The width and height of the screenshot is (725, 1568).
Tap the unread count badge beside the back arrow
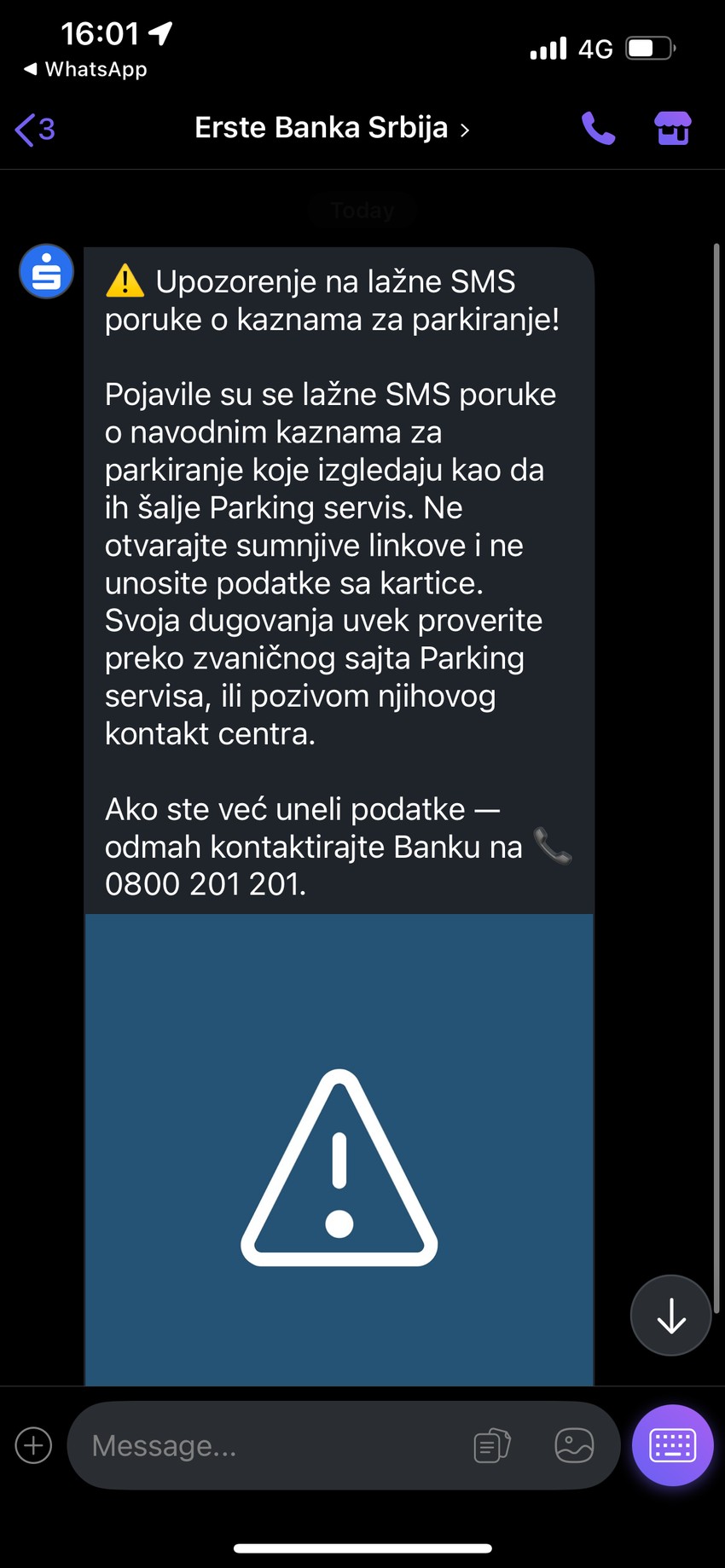click(x=45, y=130)
